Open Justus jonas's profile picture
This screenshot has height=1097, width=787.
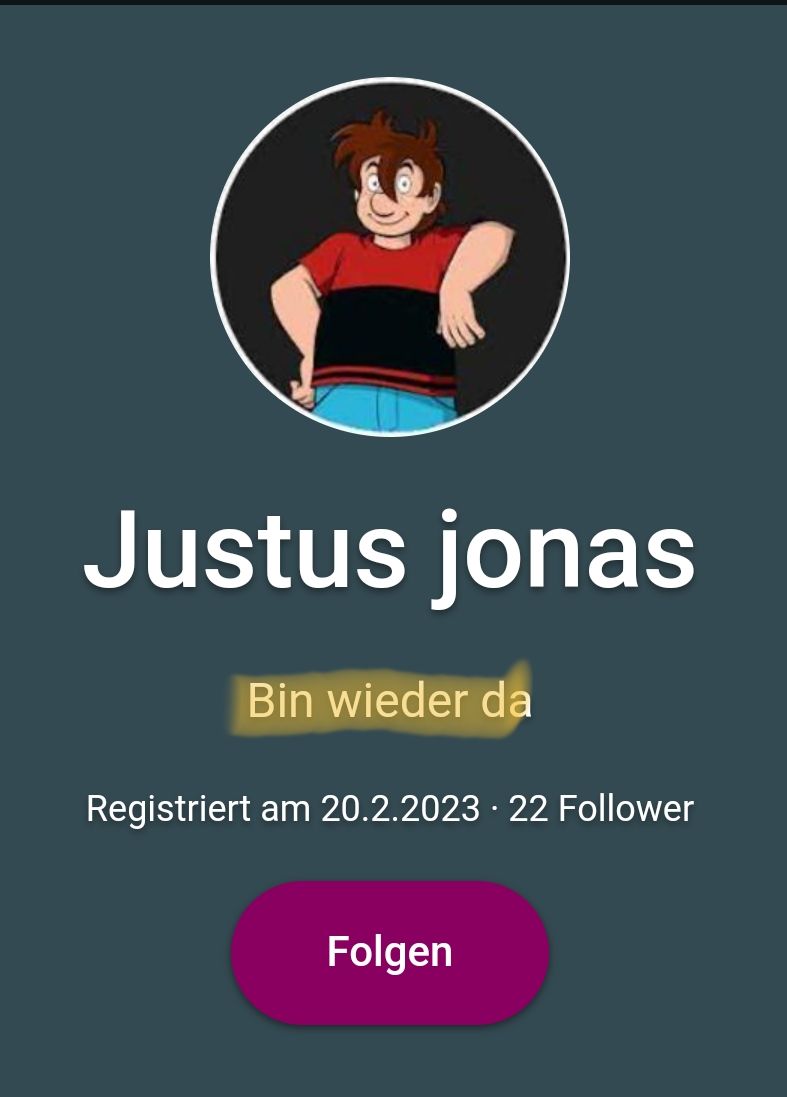point(390,257)
